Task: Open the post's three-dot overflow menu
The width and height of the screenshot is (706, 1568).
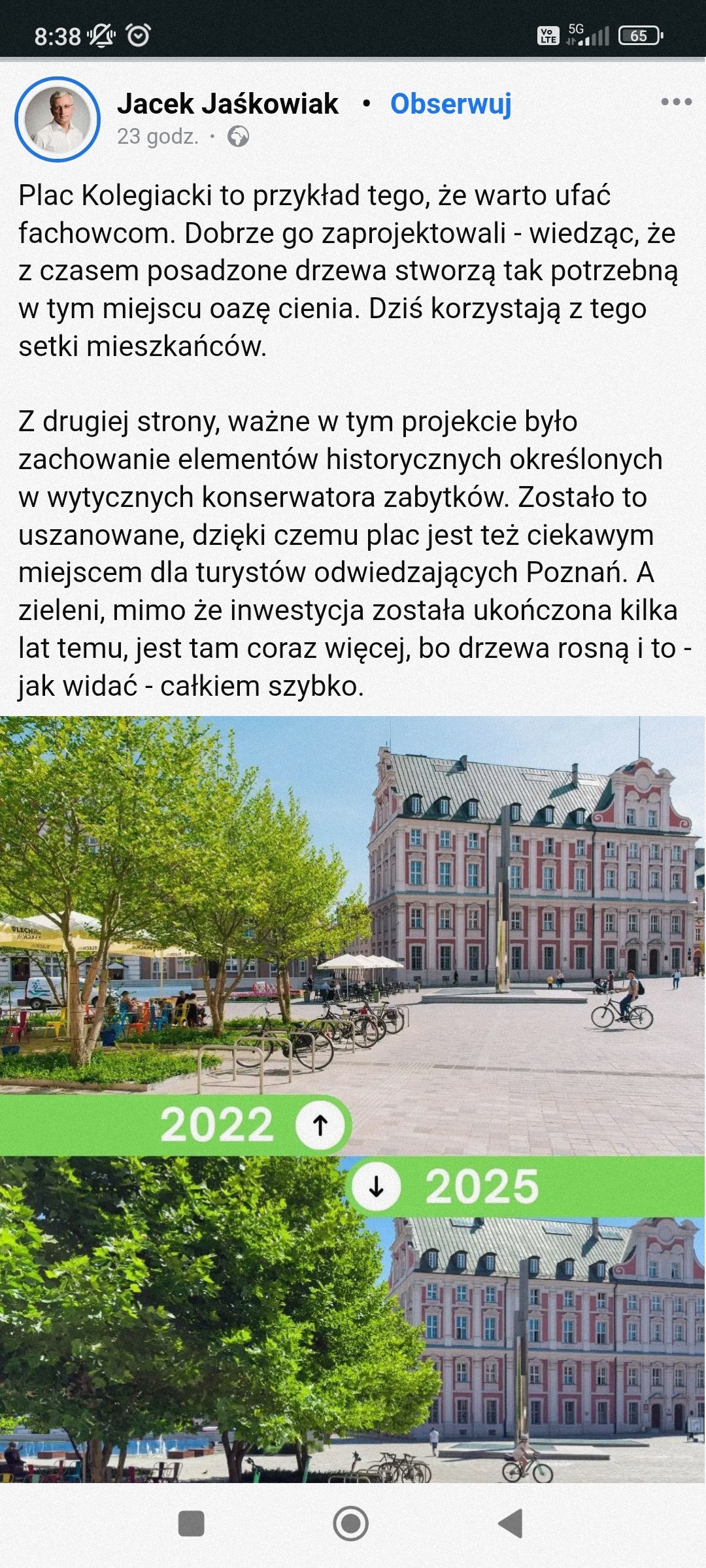Action: click(676, 102)
